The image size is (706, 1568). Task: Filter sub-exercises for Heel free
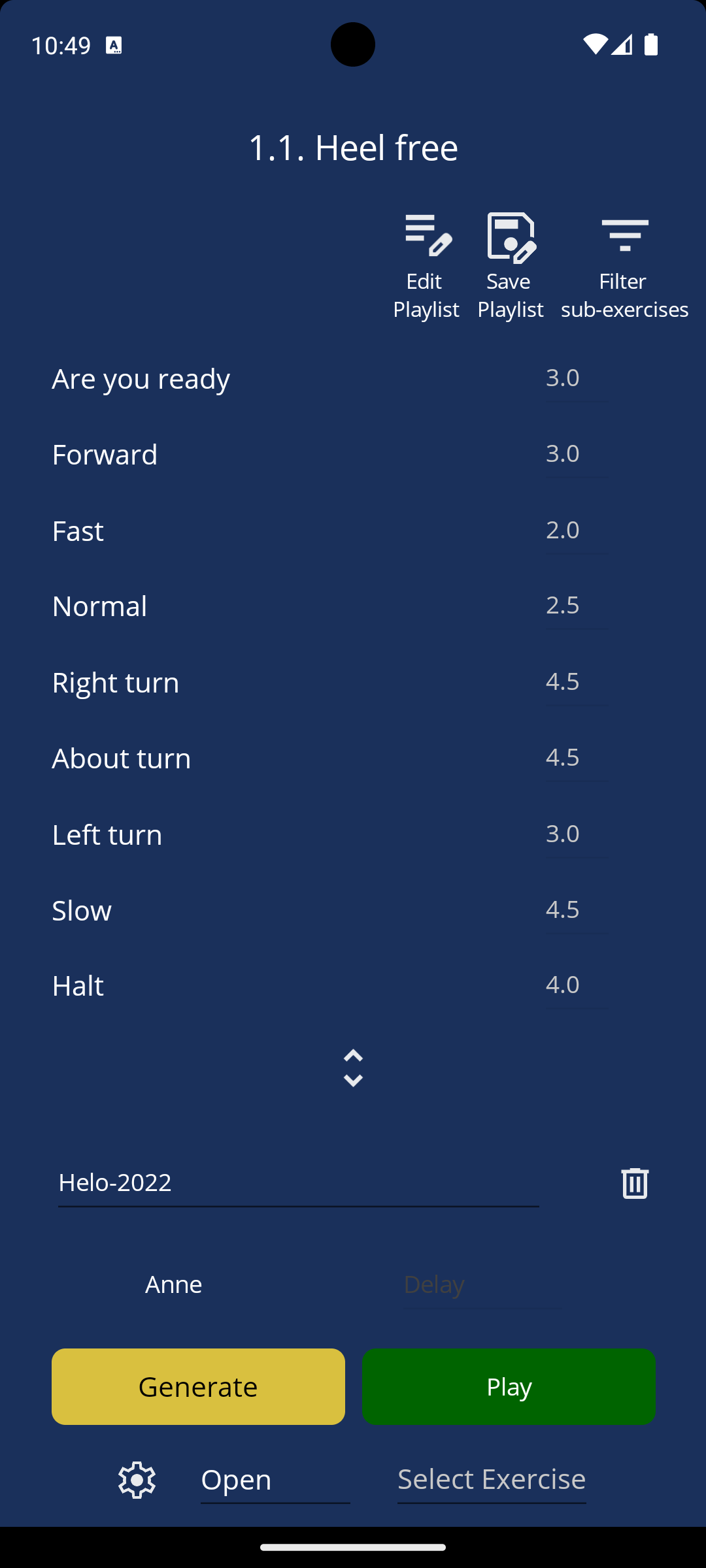[x=623, y=261]
